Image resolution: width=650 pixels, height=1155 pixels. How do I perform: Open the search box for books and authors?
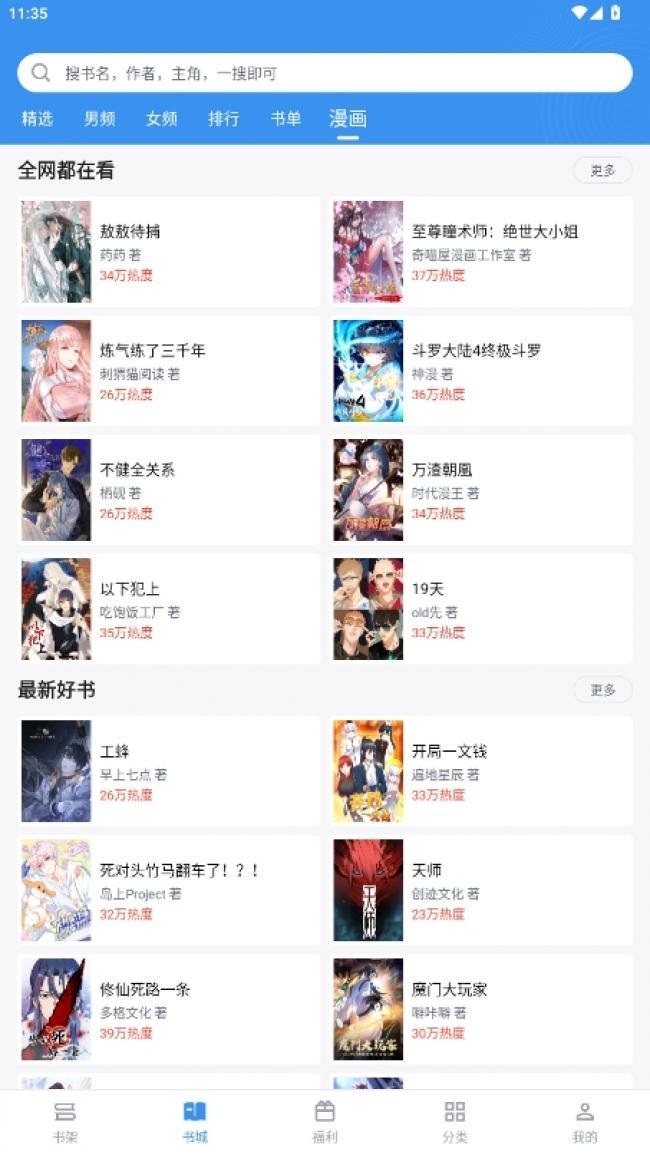tap(324, 73)
